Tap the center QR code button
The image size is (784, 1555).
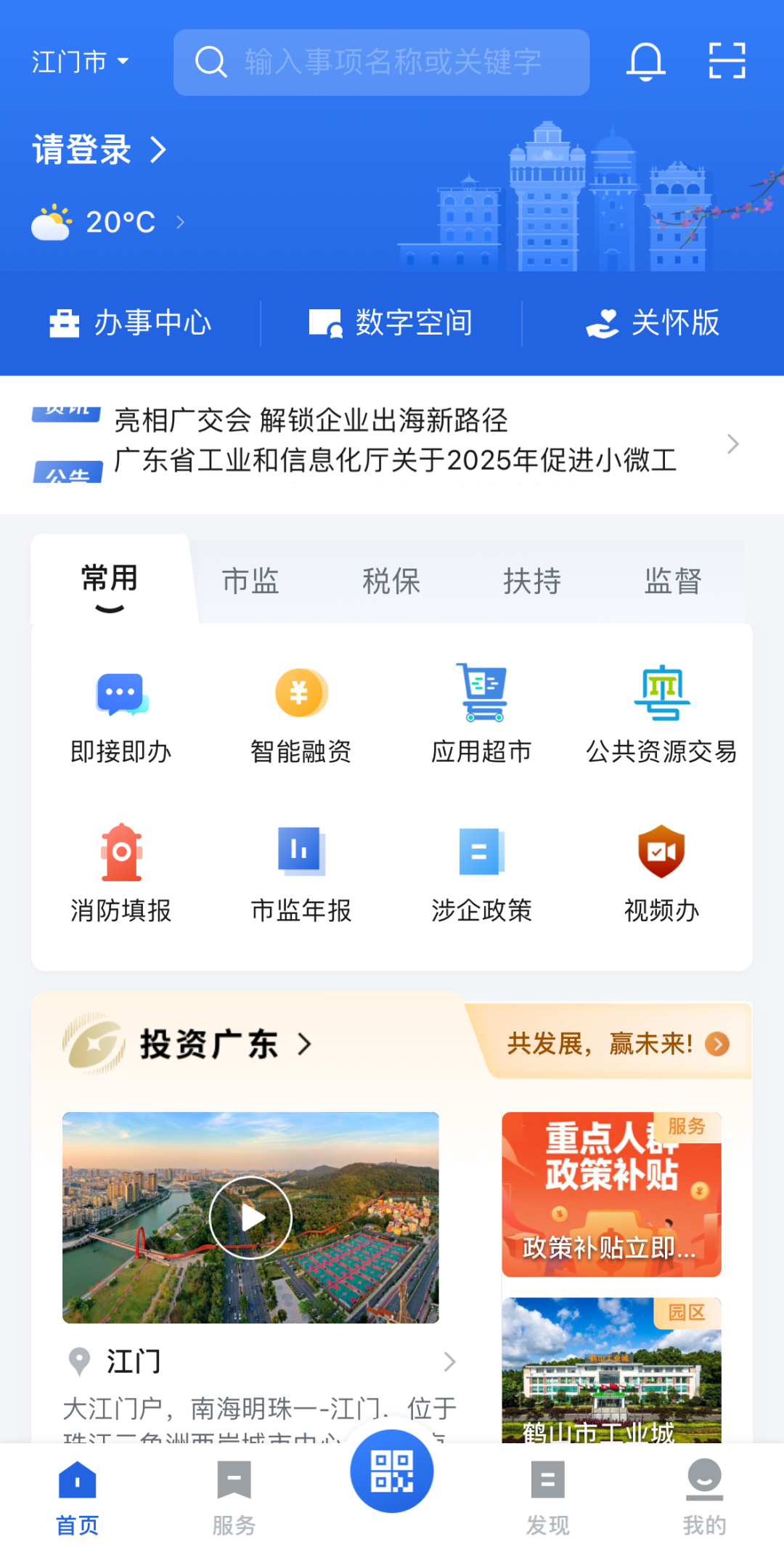392,1472
